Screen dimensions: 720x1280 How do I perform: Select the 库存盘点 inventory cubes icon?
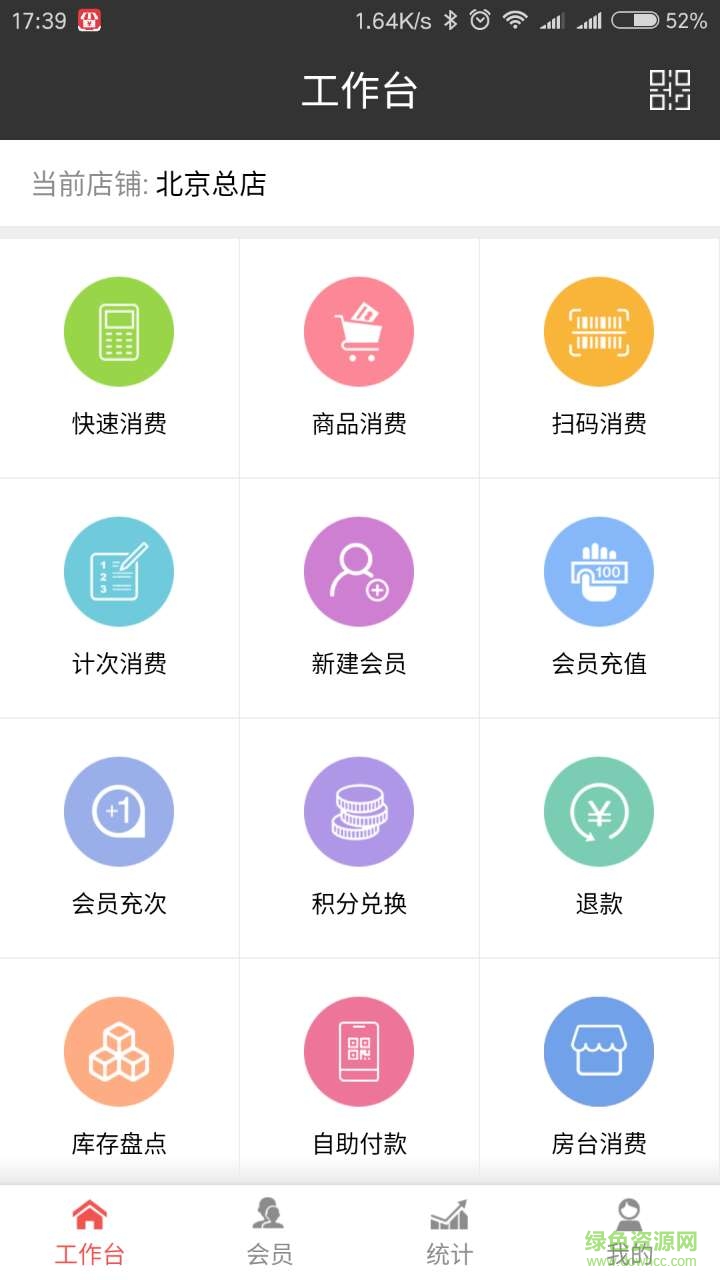(119, 1051)
